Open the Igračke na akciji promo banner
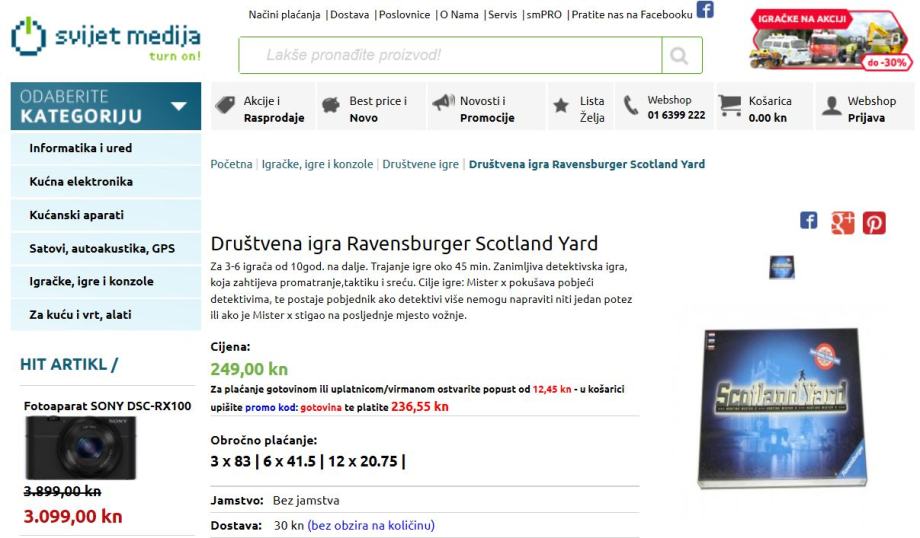This screenshot has width=920, height=538. [x=832, y=40]
